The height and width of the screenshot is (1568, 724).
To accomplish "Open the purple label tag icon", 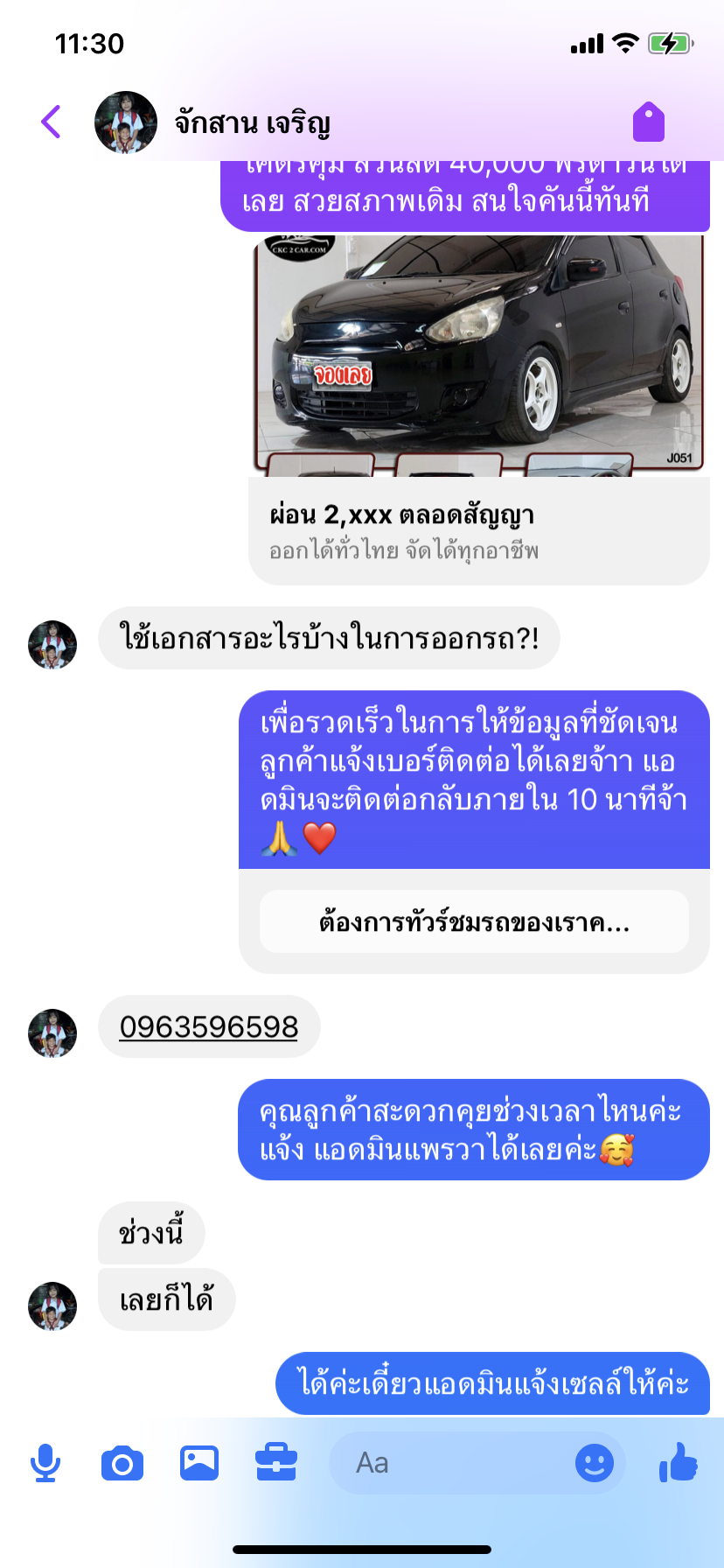I will [649, 122].
